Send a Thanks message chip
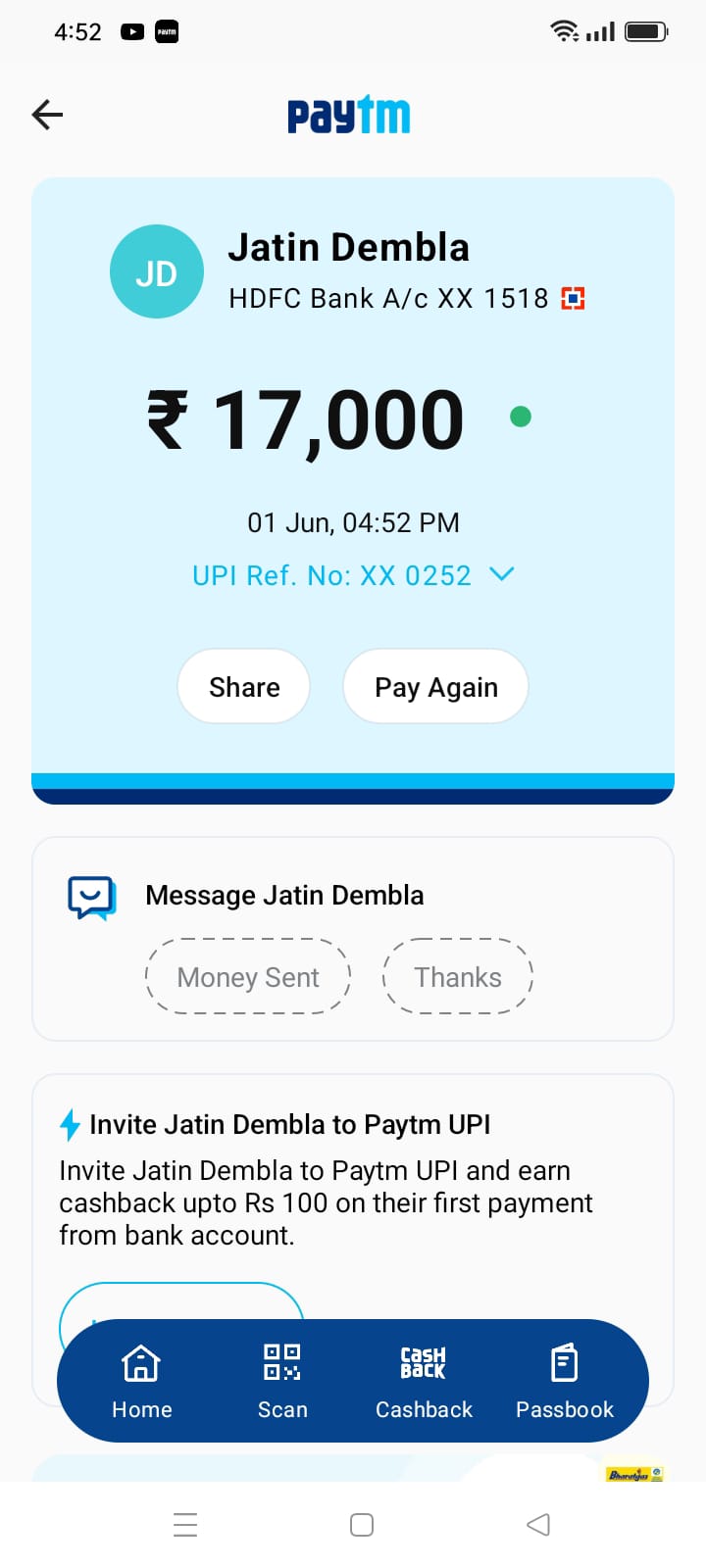 coord(457,977)
